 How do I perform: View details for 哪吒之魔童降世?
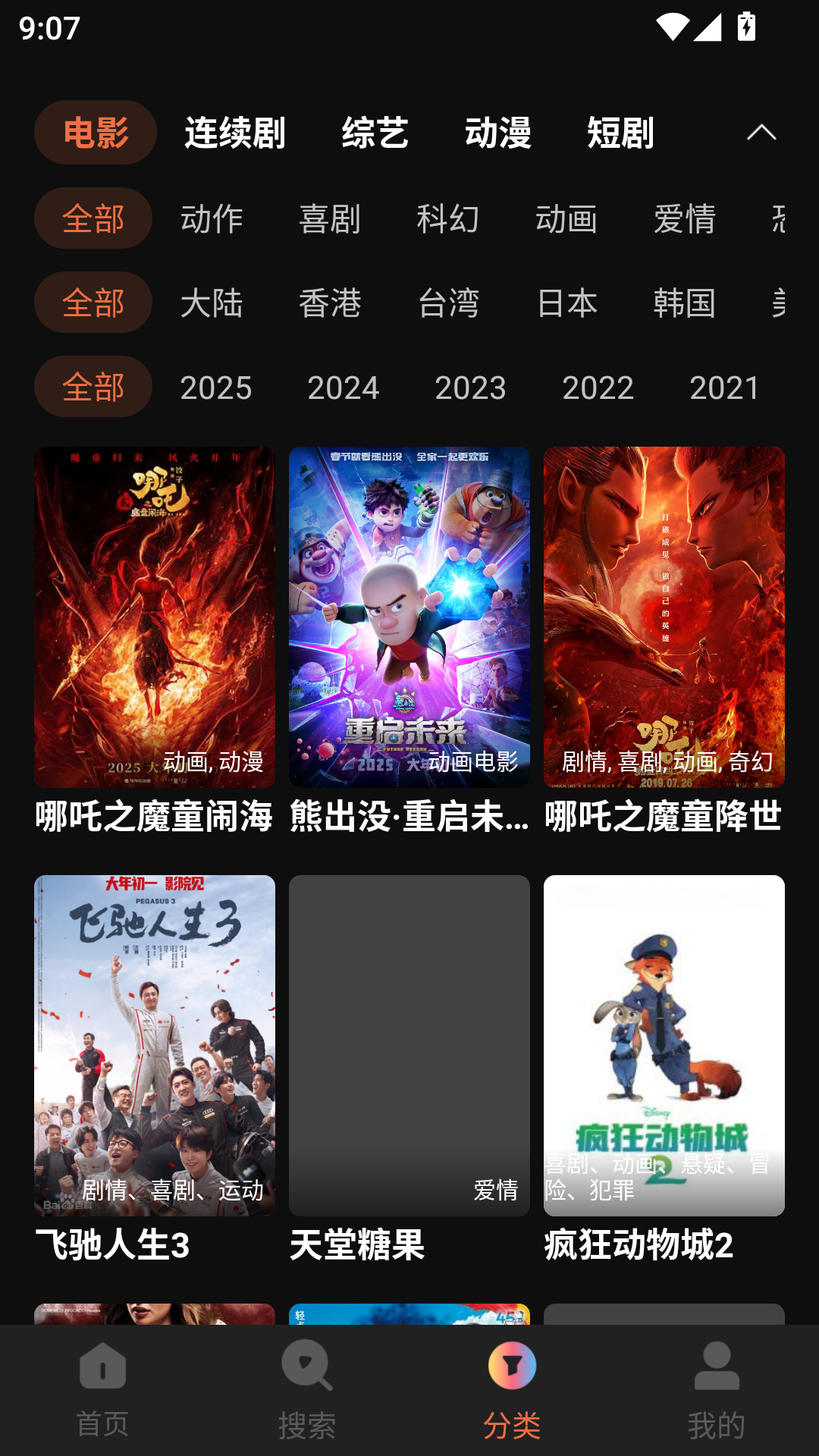tap(664, 641)
